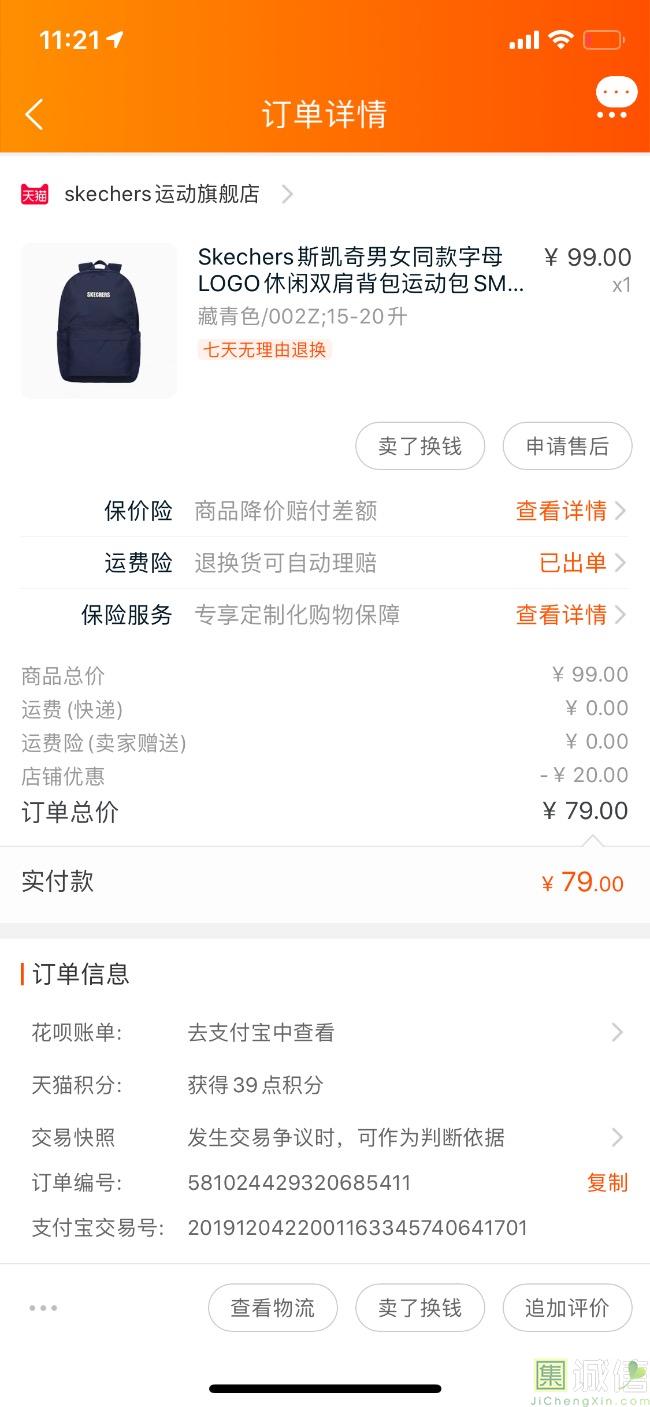Tap 追加评价 to add a review

pyautogui.click(x=567, y=1308)
